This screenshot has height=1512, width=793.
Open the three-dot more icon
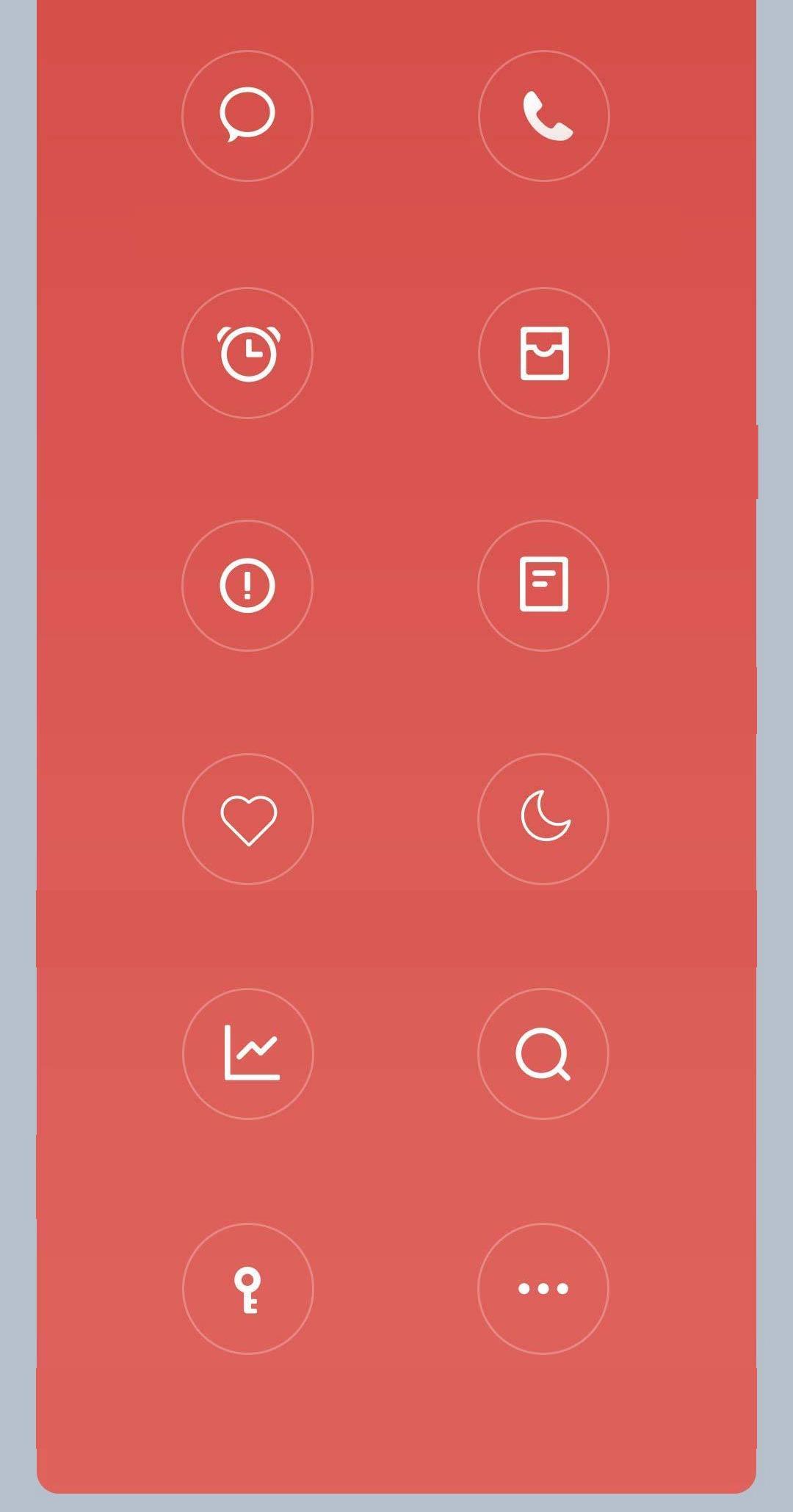point(543,1288)
